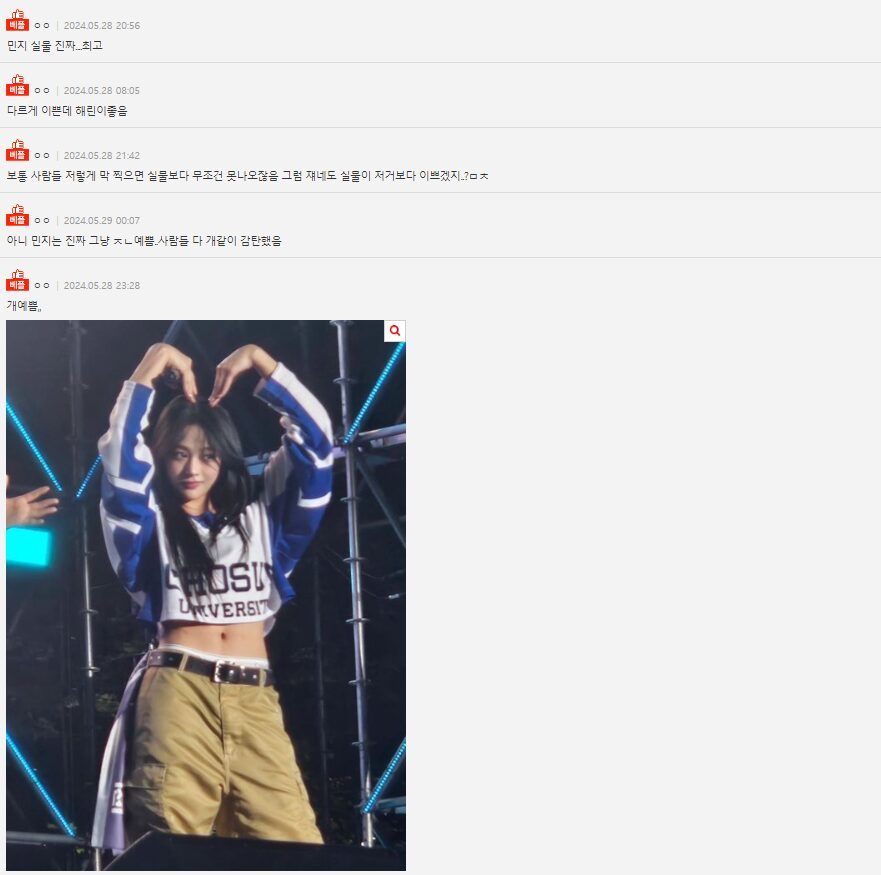Image resolution: width=881 pixels, height=875 pixels.
Task: Tap the magnifier icon on the photo
Action: [x=395, y=331]
